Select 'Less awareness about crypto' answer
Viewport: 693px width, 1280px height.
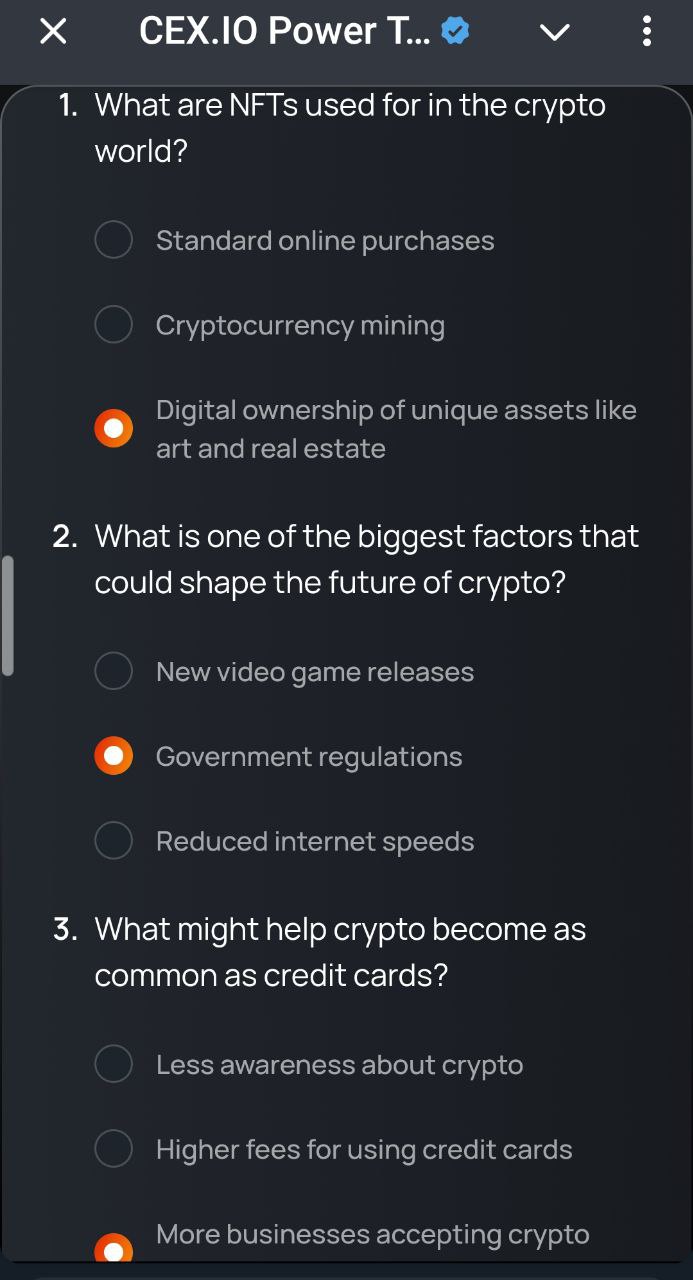114,1065
